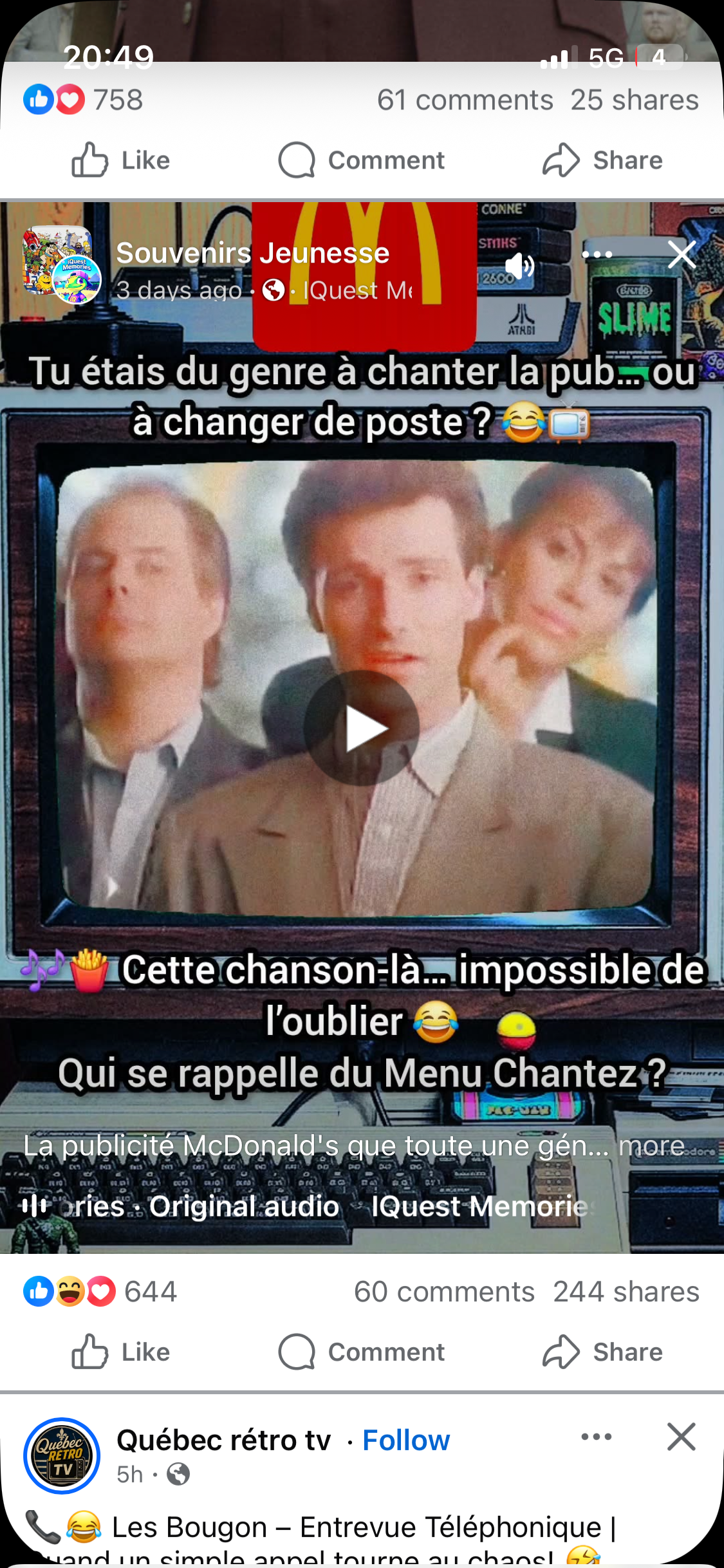The width and height of the screenshot is (724, 1568).
Task: Share the Souvenirs Jeunesse post
Action: [602, 1352]
